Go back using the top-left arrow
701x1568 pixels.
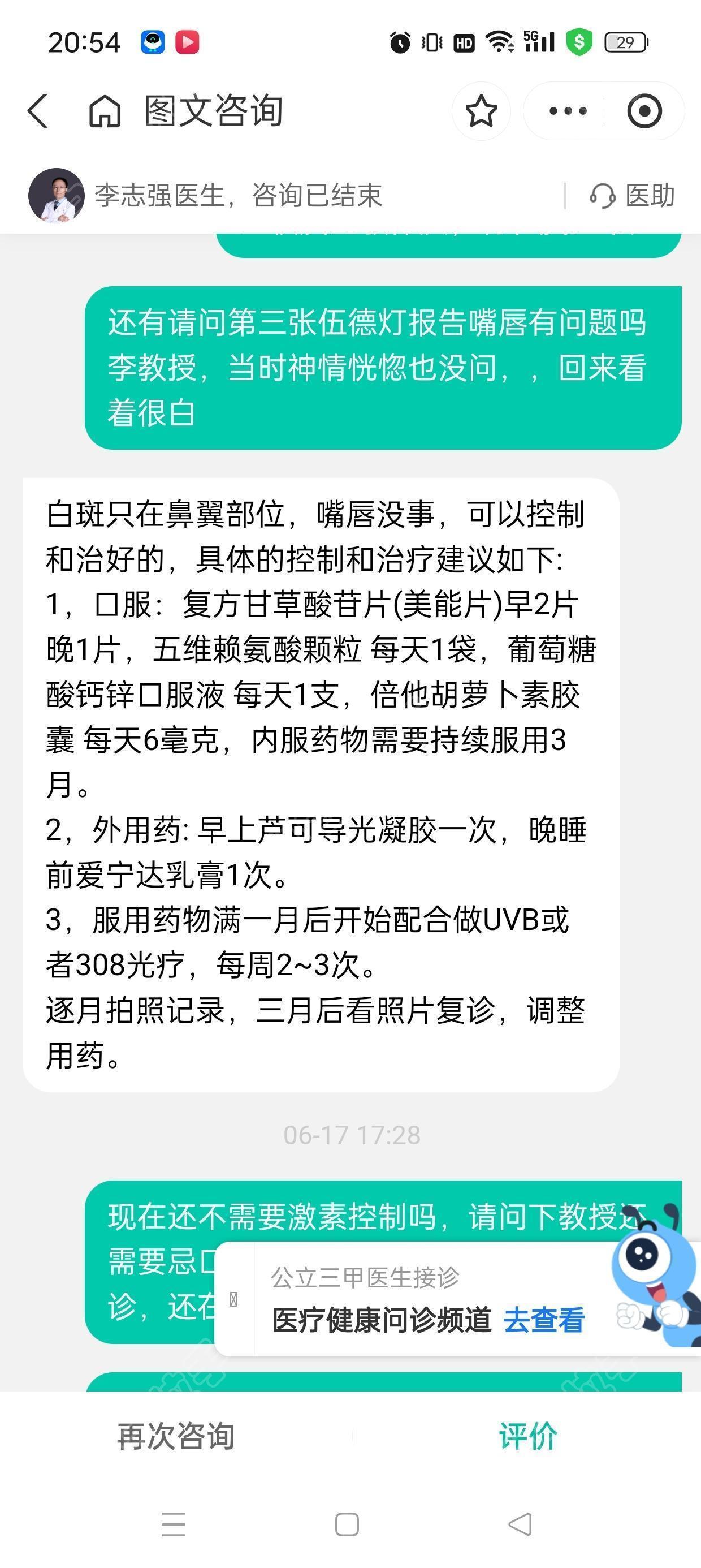pos(38,111)
